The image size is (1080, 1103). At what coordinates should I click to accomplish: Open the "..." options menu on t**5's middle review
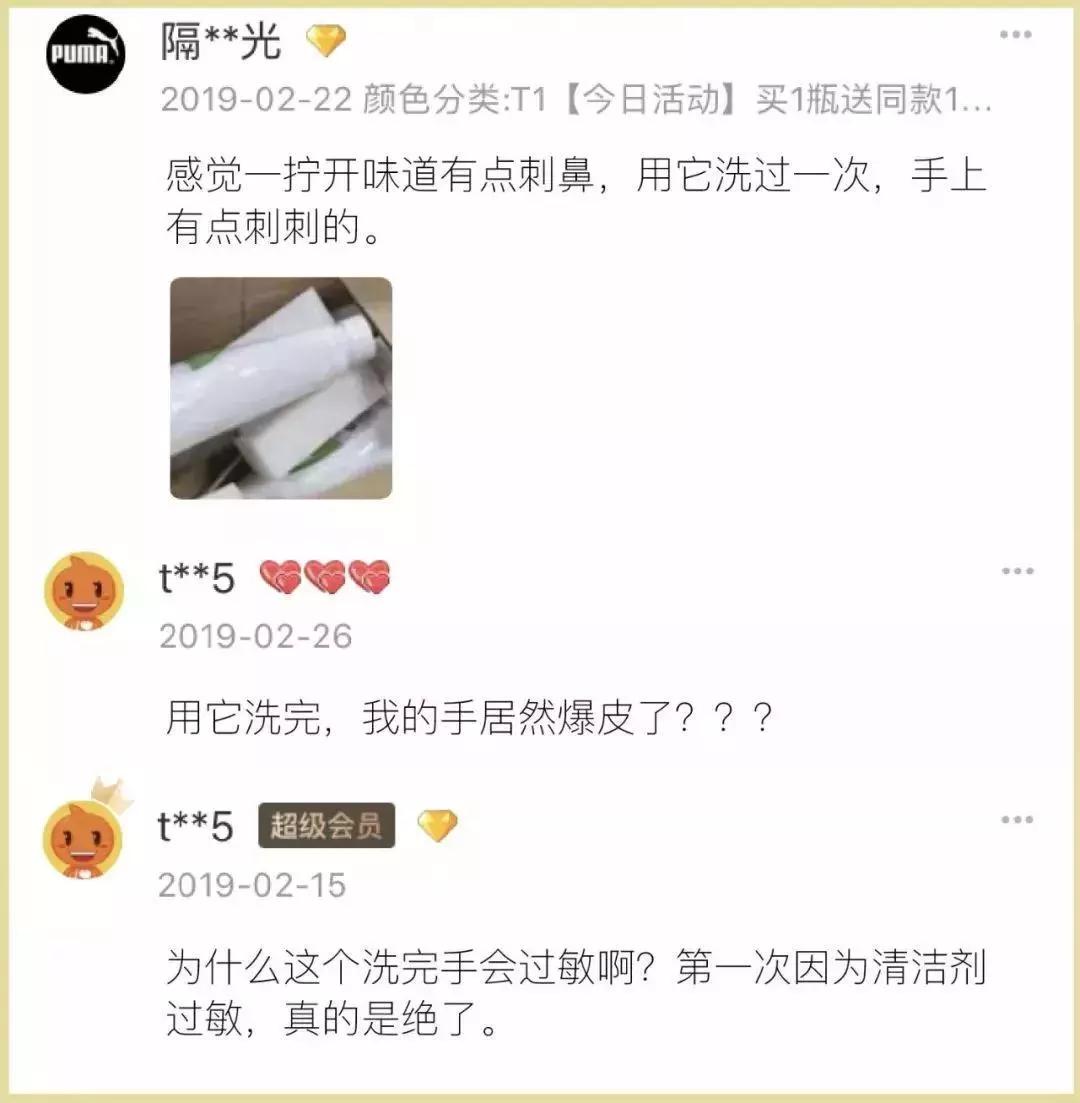[x=1018, y=572]
